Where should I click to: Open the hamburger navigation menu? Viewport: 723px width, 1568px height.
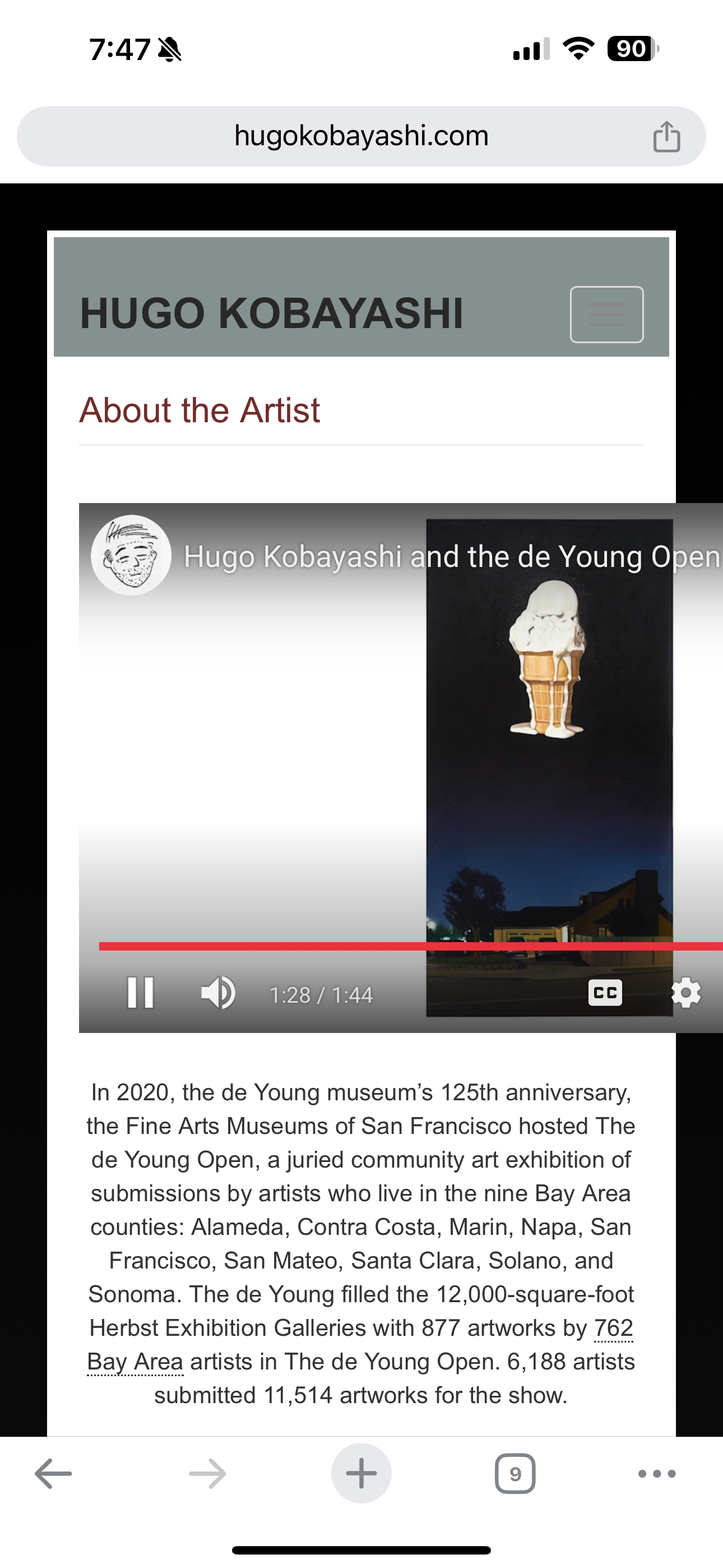tap(606, 315)
